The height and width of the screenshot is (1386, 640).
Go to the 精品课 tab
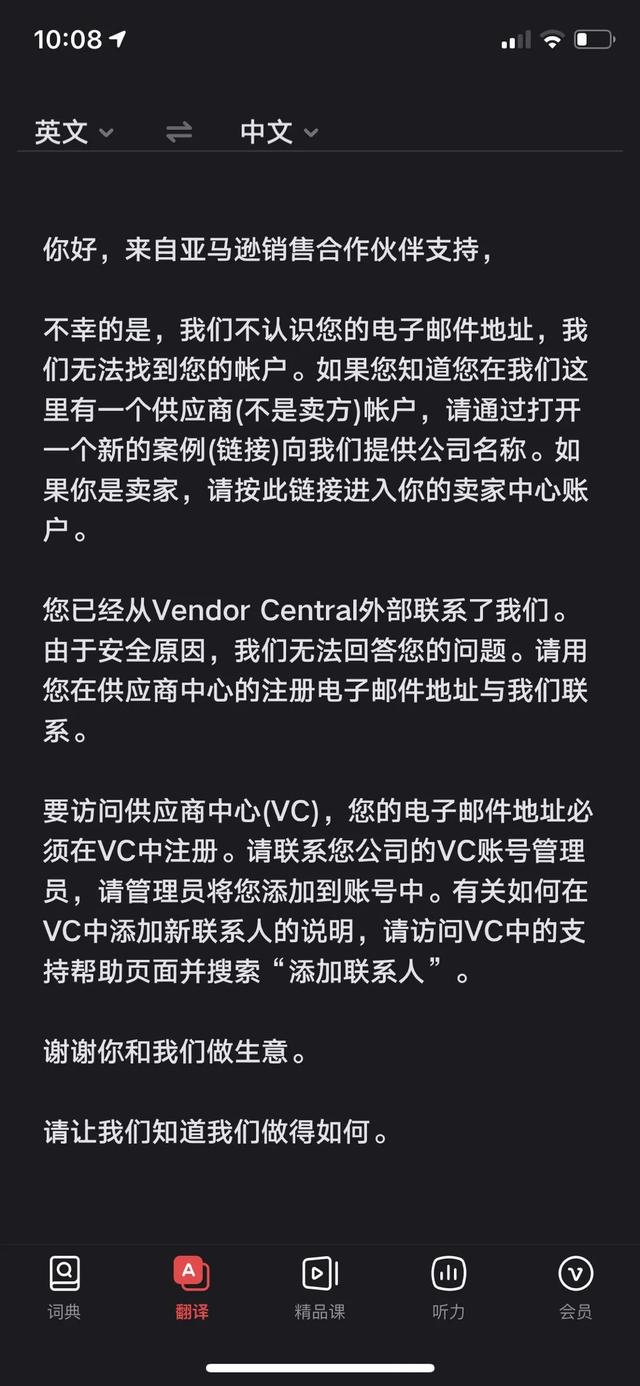[x=320, y=1287]
